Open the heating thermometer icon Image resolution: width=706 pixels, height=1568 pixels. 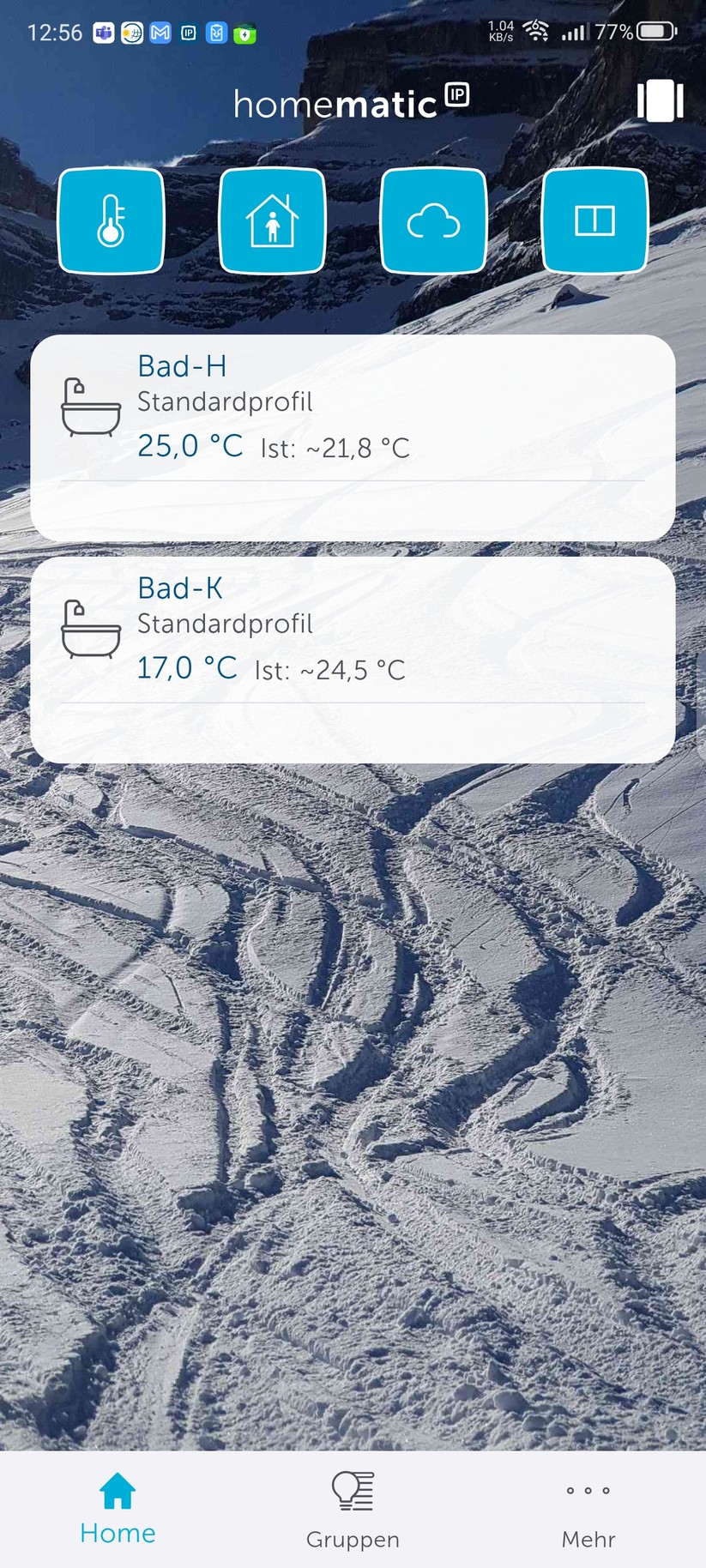pyautogui.click(x=111, y=220)
